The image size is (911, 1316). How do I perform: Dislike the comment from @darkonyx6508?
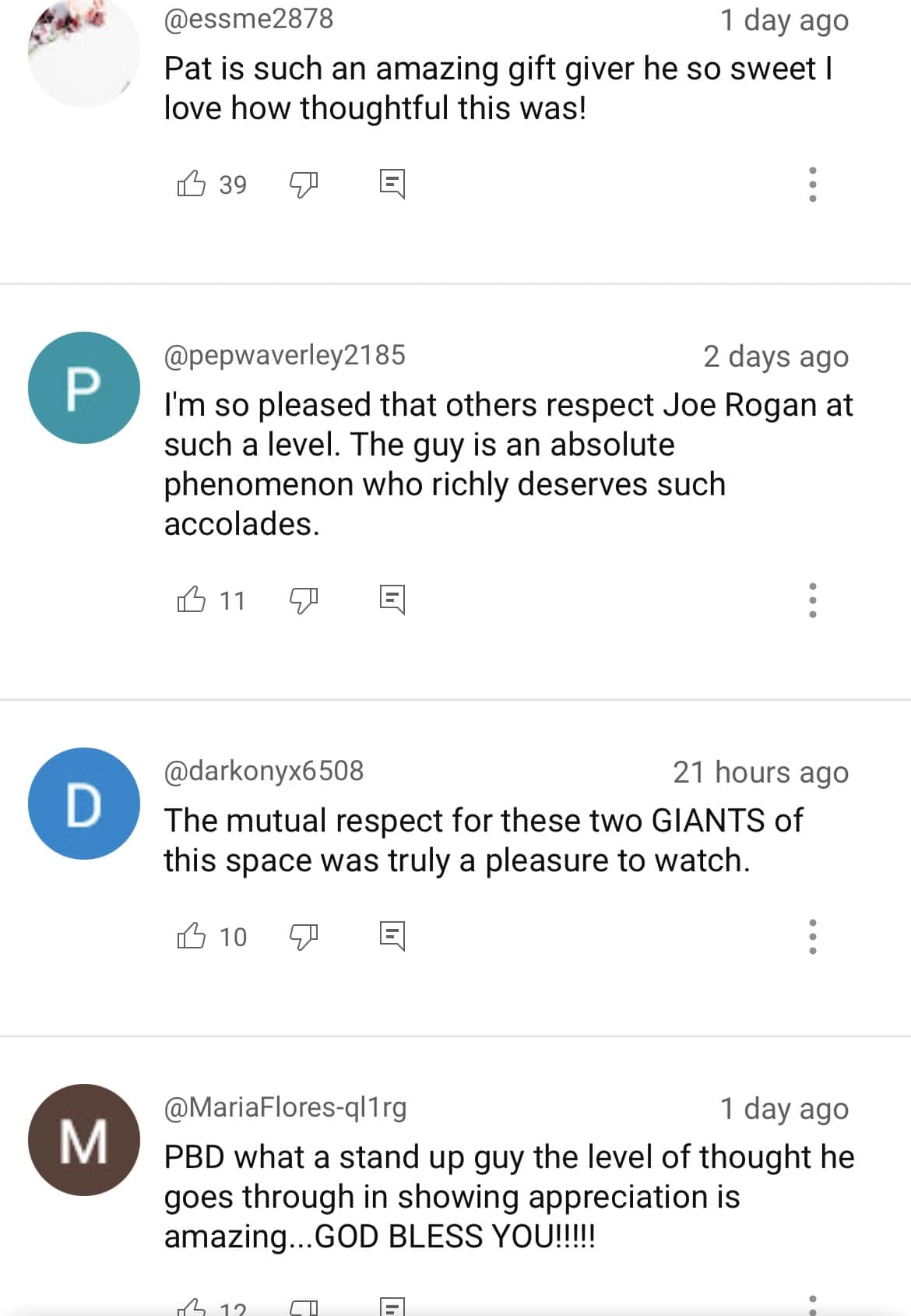(x=304, y=936)
